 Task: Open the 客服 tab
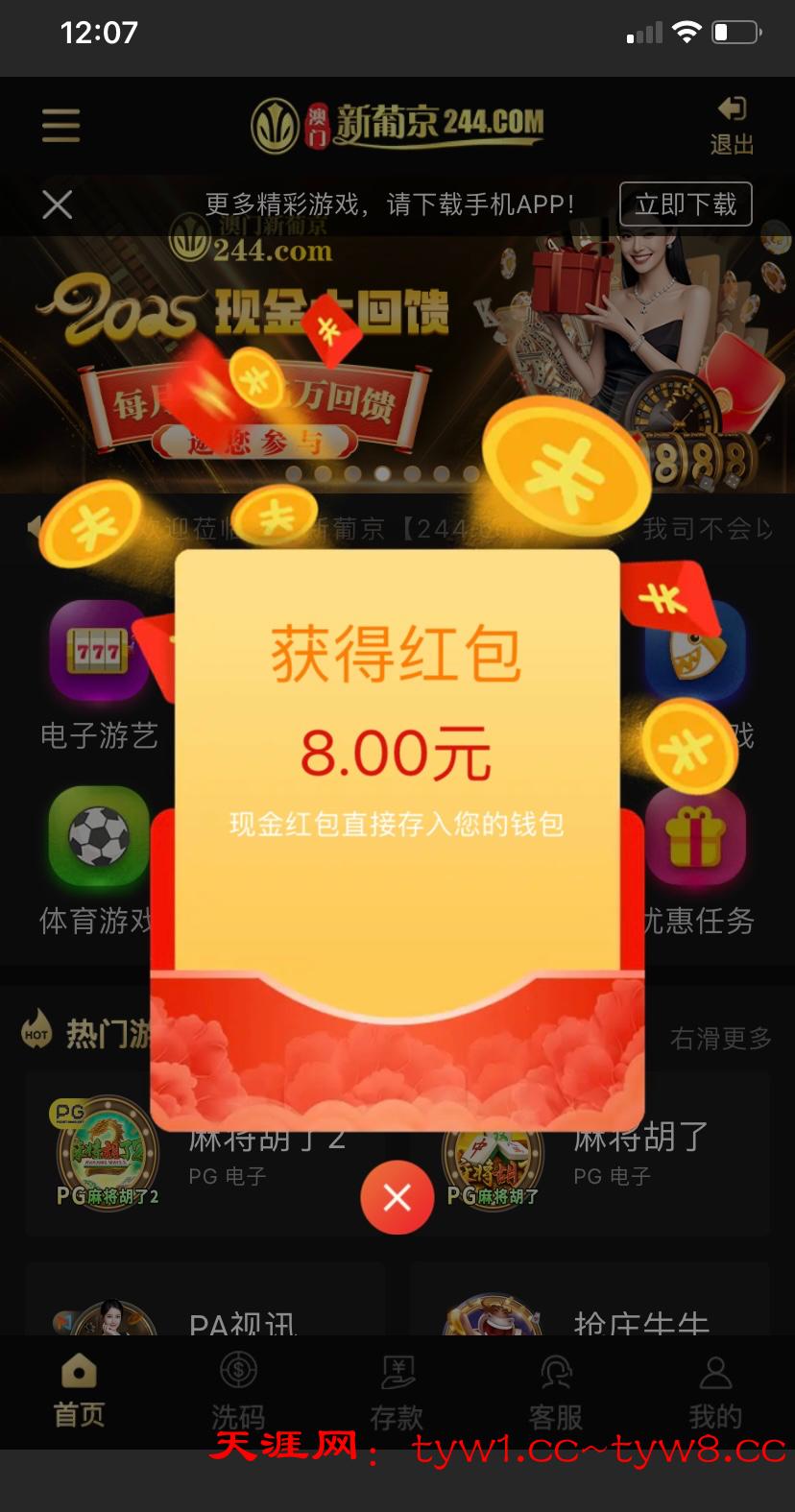tap(555, 1390)
